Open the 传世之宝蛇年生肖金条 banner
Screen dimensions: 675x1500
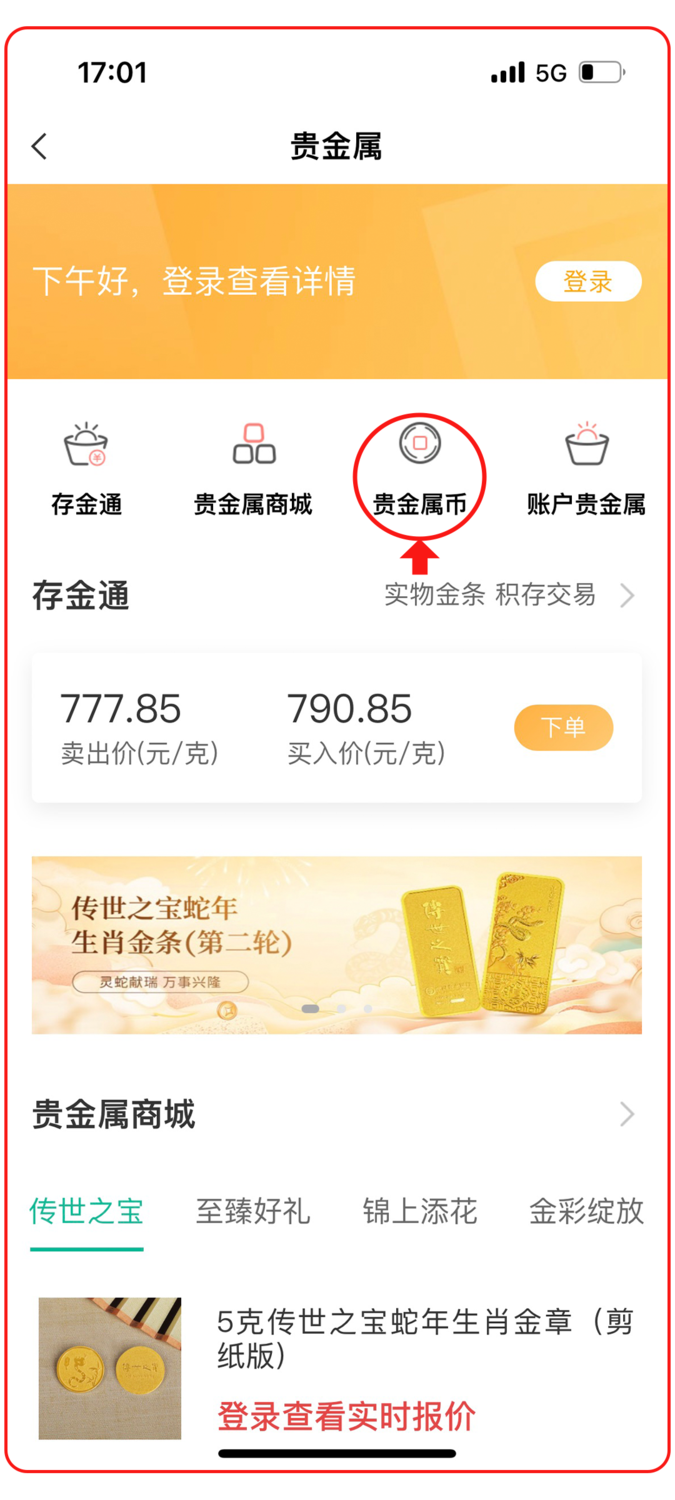tap(336, 944)
